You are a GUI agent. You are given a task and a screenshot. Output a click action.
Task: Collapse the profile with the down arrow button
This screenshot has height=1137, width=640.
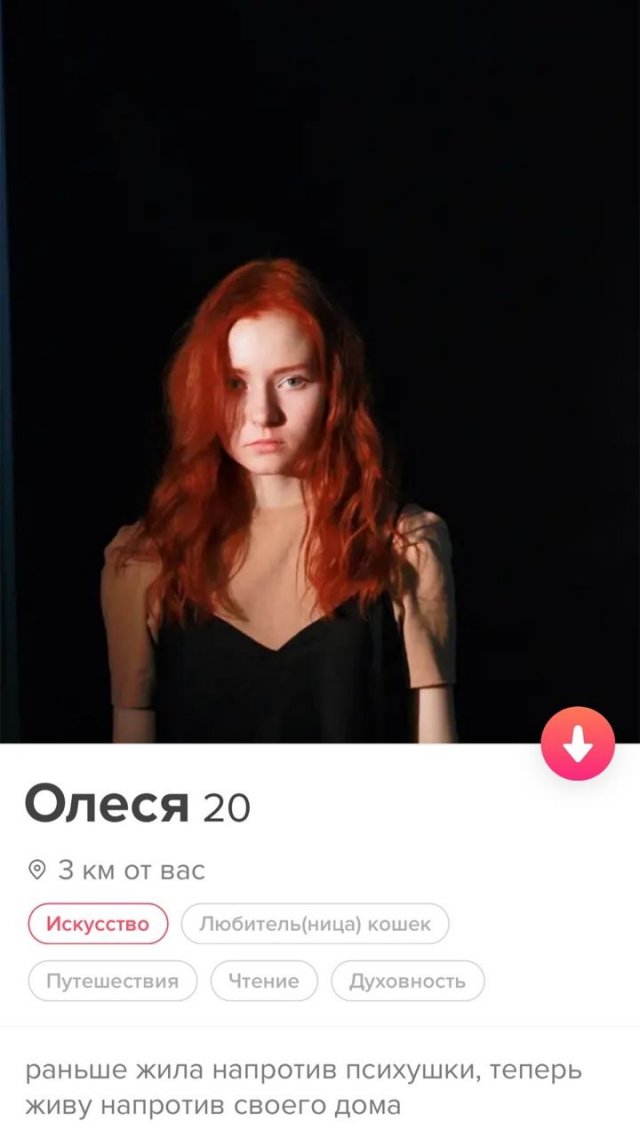tap(577, 744)
